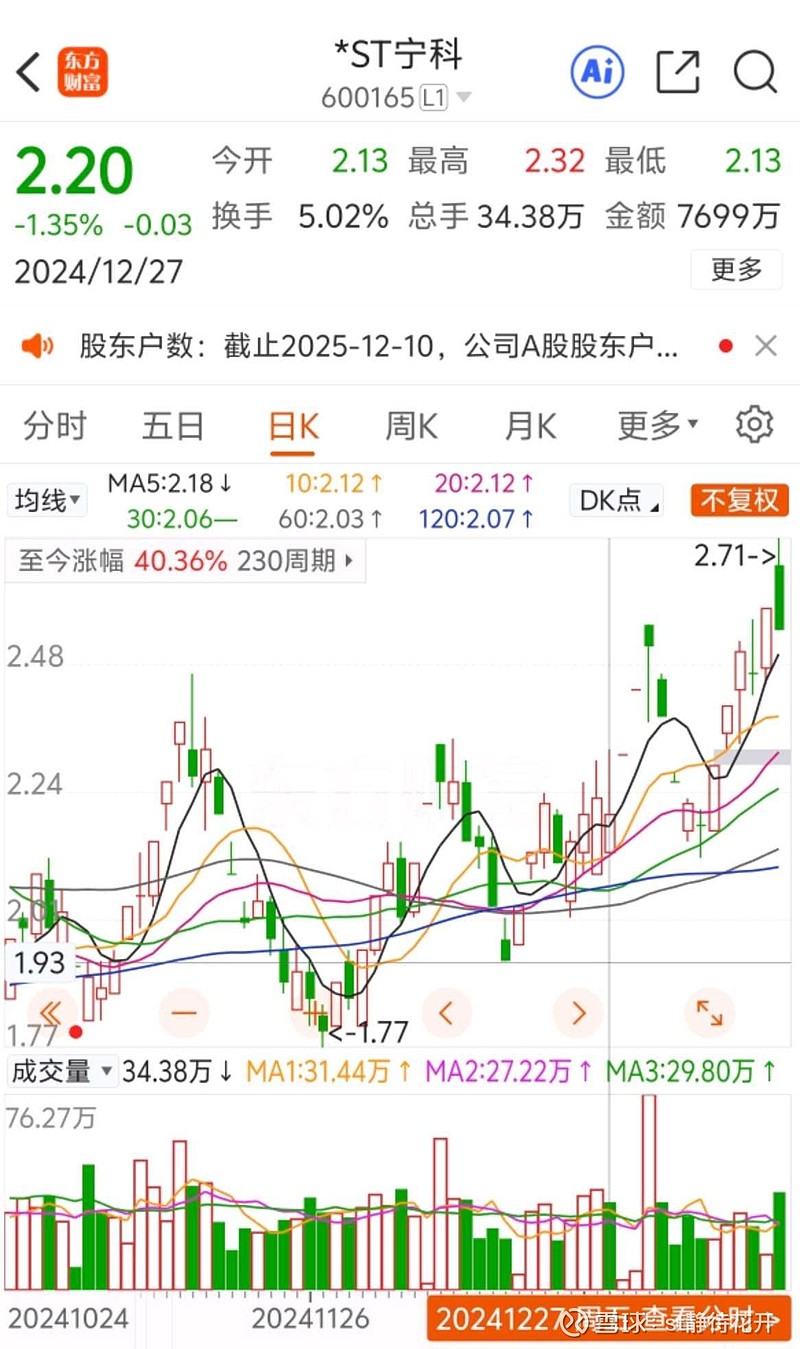Toggle the 不复权 adjustment mode
800x1349 pixels.
(739, 500)
